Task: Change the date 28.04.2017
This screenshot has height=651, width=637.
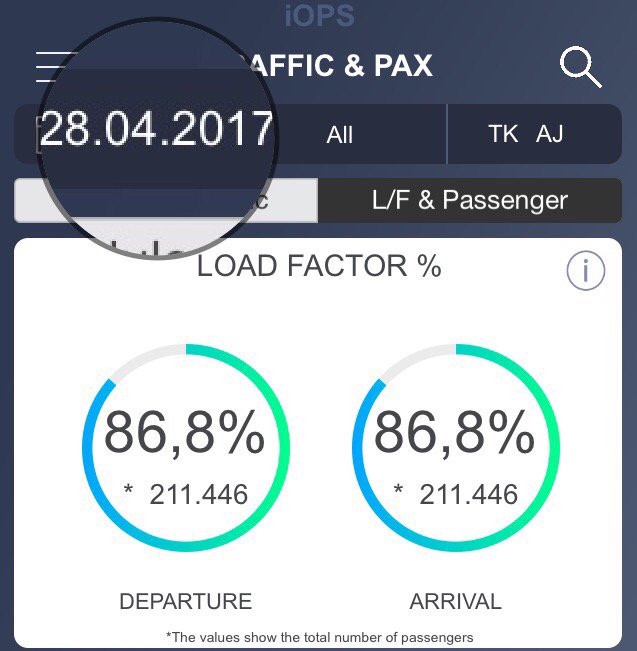Action: coord(156,131)
